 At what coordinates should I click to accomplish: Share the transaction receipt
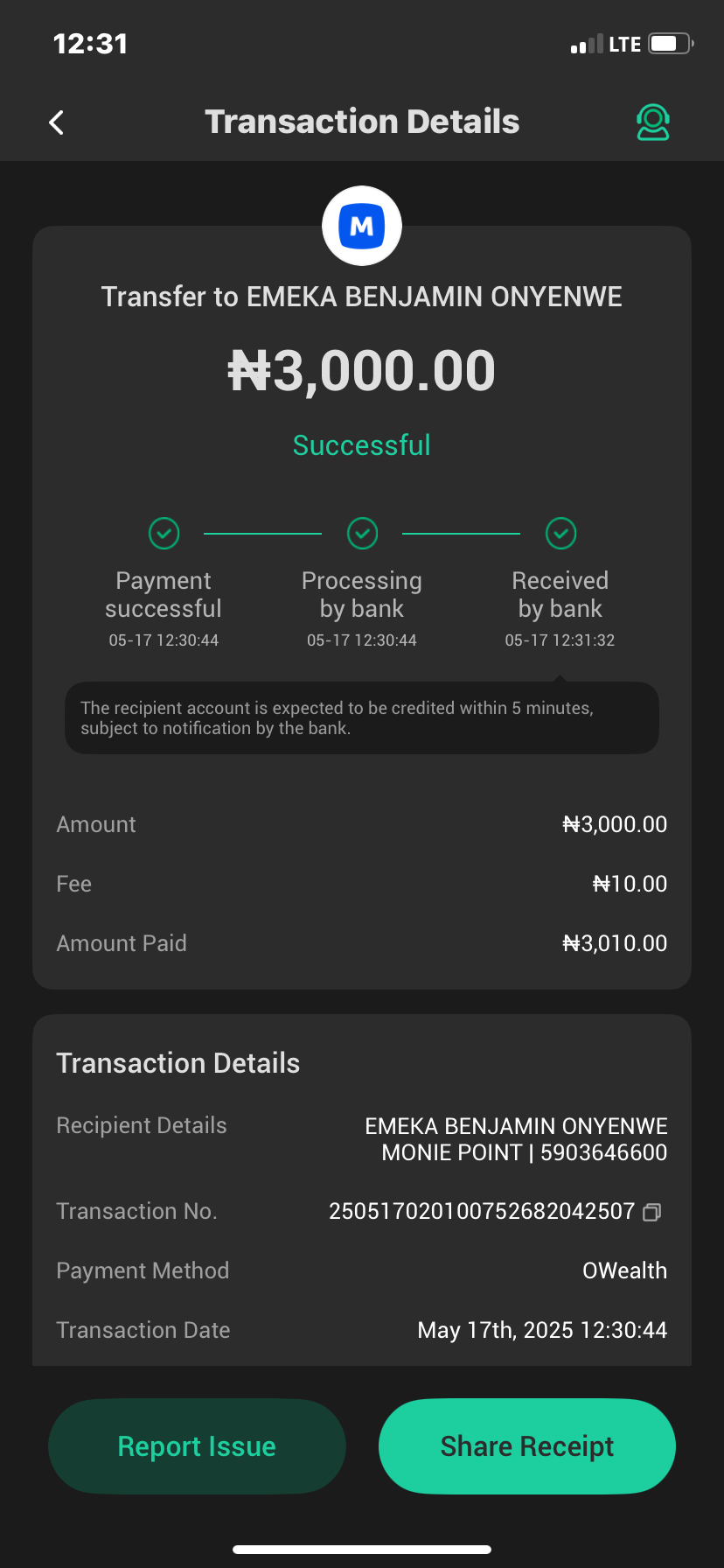(526, 1446)
